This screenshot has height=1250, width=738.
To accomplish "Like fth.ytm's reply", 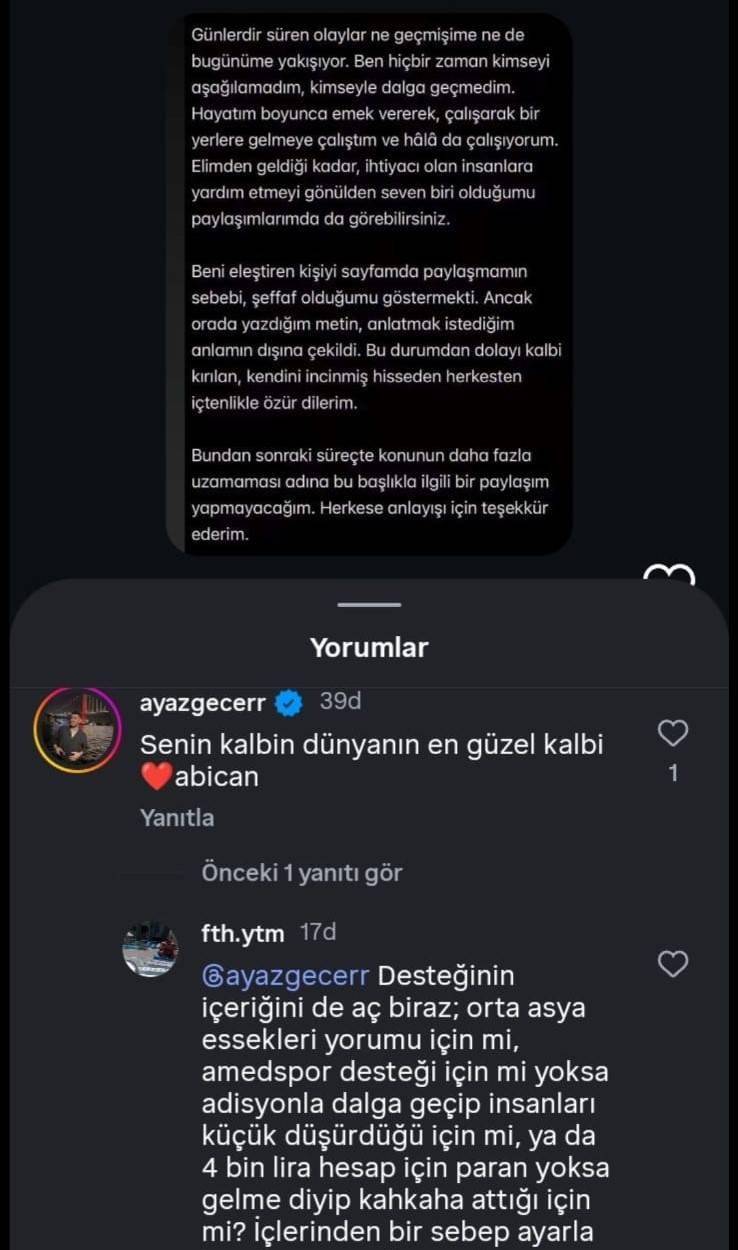I will click(x=673, y=964).
